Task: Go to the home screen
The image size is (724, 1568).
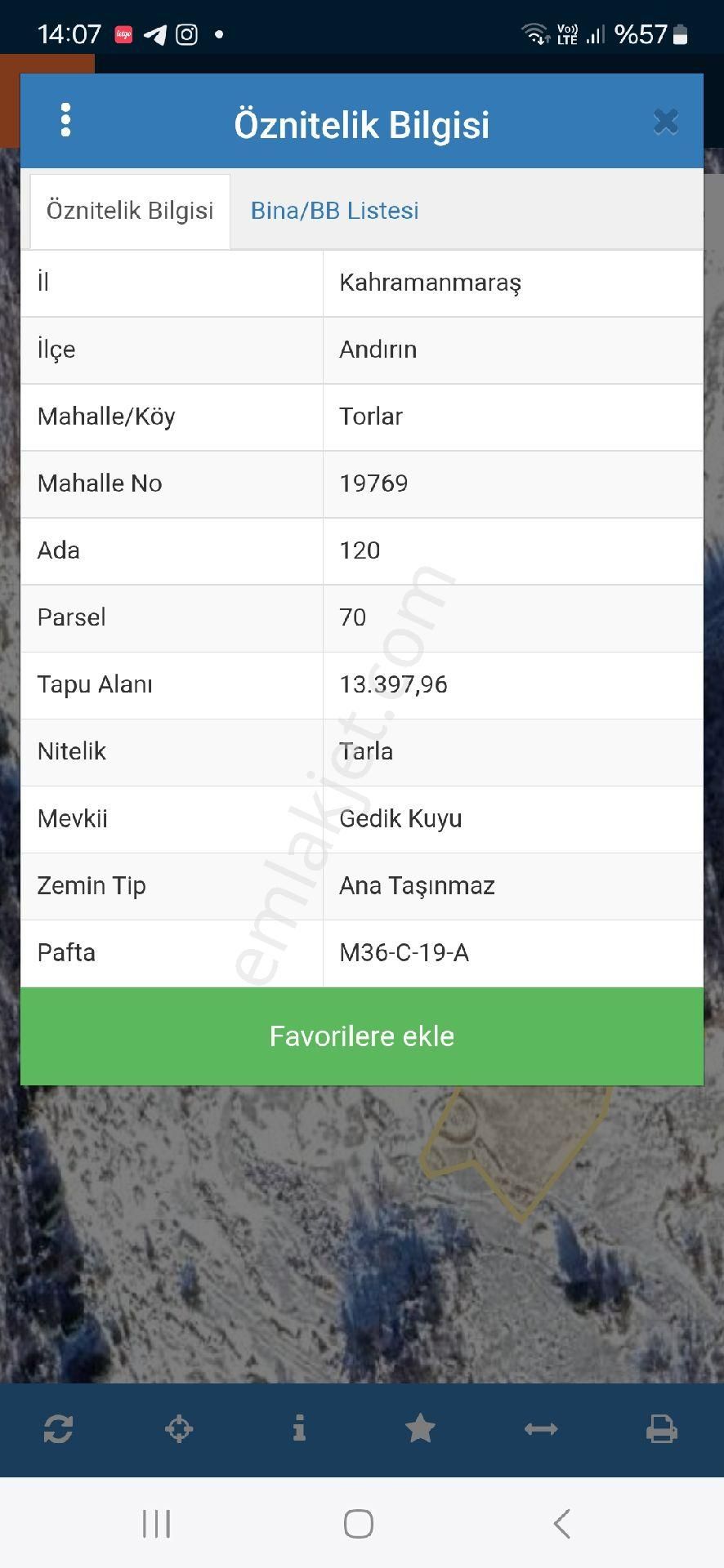Action: click(x=359, y=1524)
